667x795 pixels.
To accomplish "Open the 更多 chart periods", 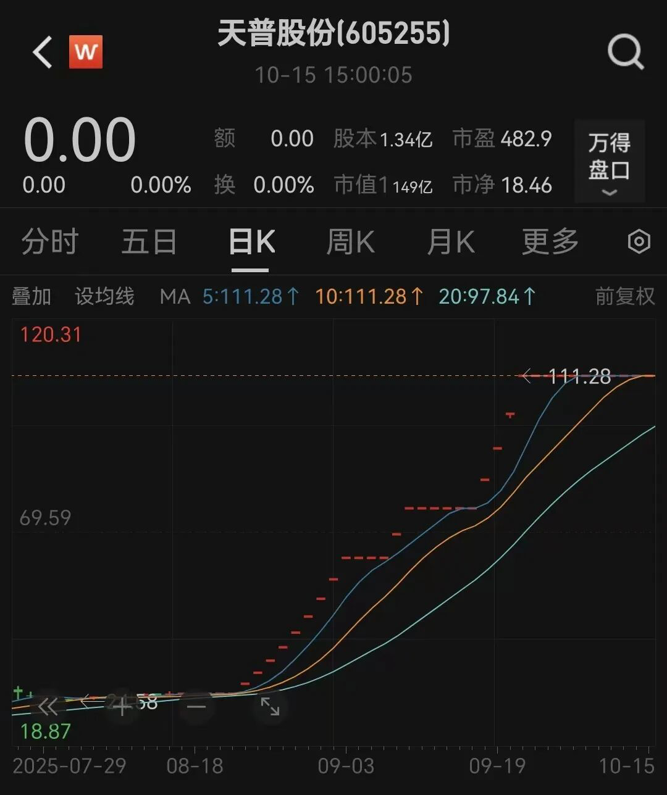I will [550, 241].
